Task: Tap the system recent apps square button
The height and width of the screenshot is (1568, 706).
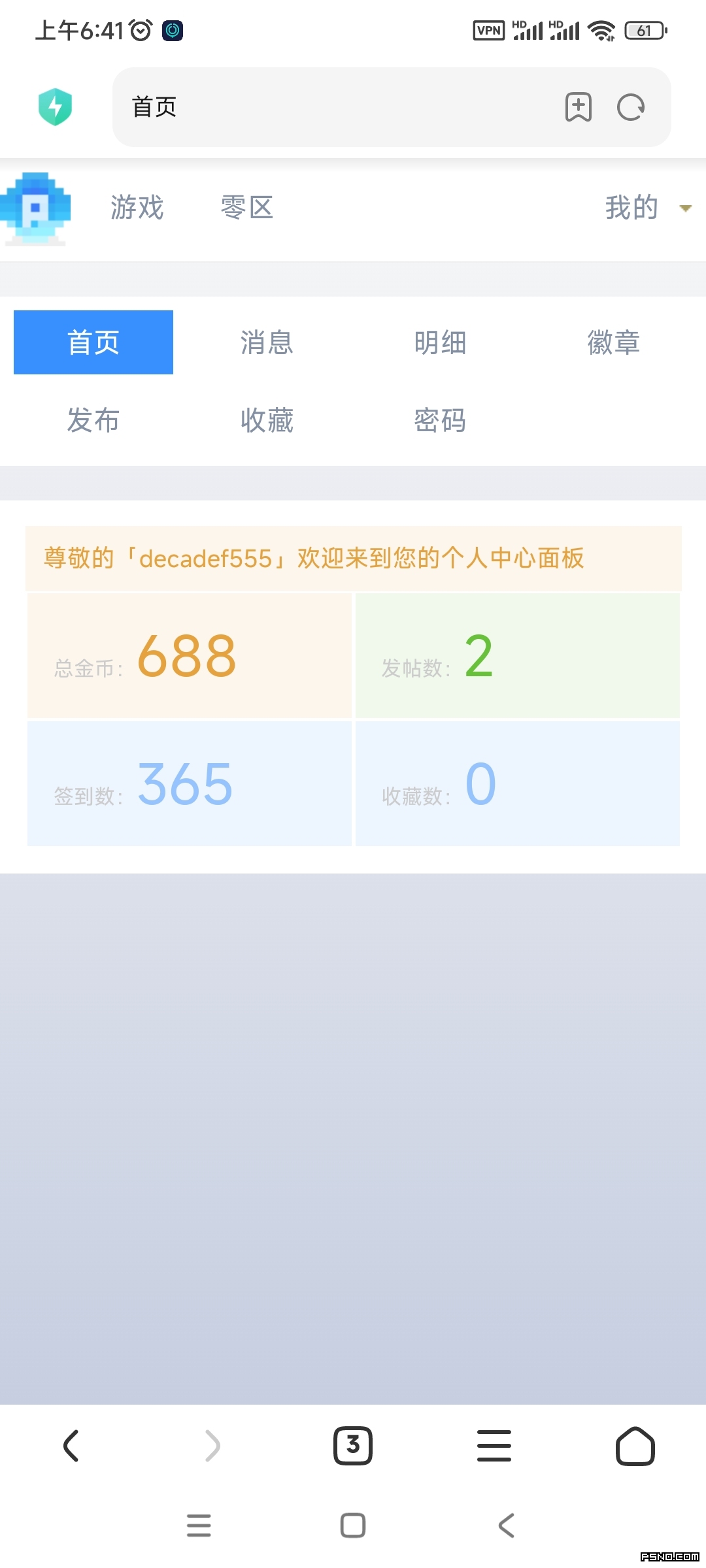Action: point(353,1526)
